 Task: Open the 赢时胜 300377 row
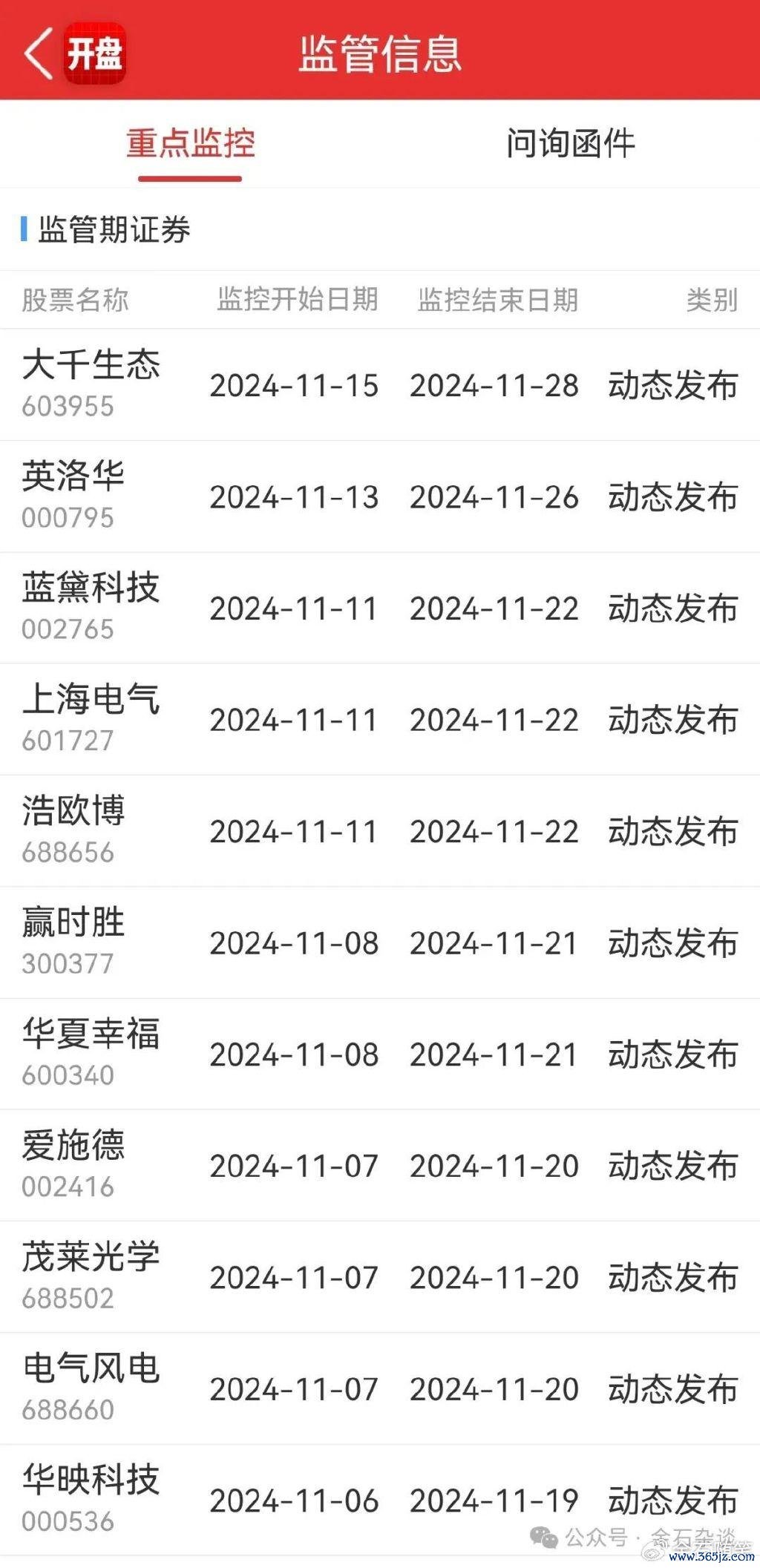click(380, 942)
